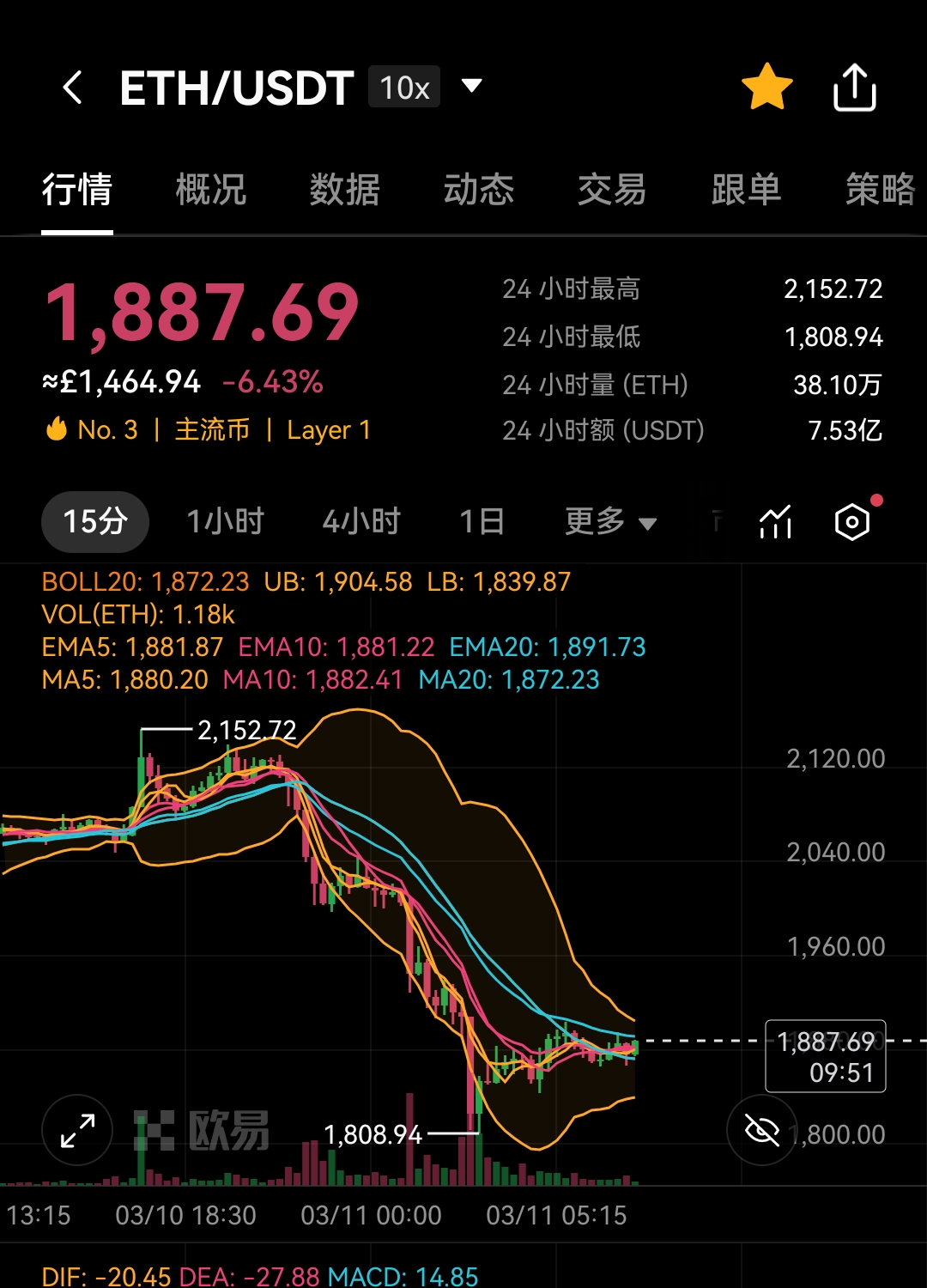Open the 更多 timeframe dropdown
The image size is (927, 1288).
609,521
